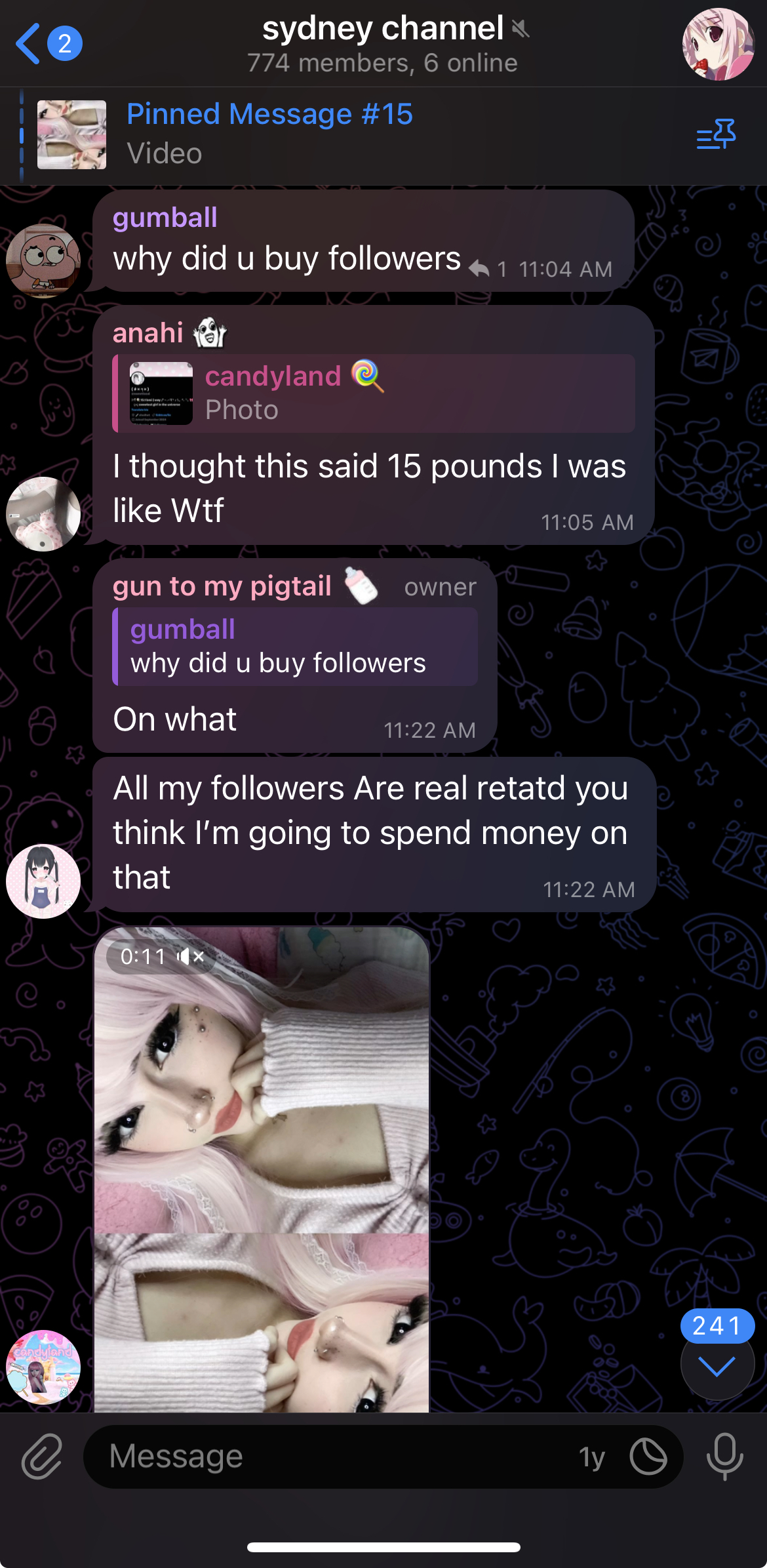Viewport: 767px width, 1568px height.
Task: View replies to gumball's 11:04 AM message
Action: (x=488, y=269)
